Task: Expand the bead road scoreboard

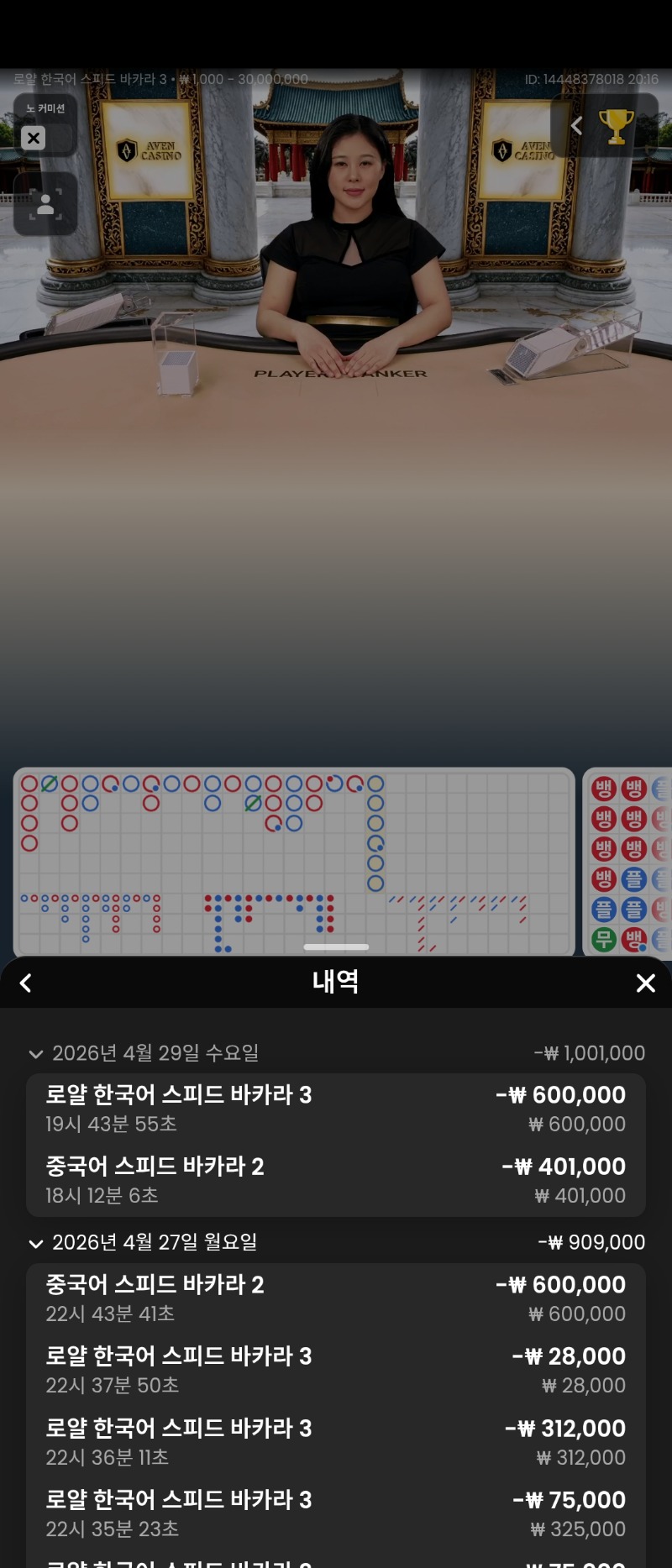Action: [x=626, y=863]
